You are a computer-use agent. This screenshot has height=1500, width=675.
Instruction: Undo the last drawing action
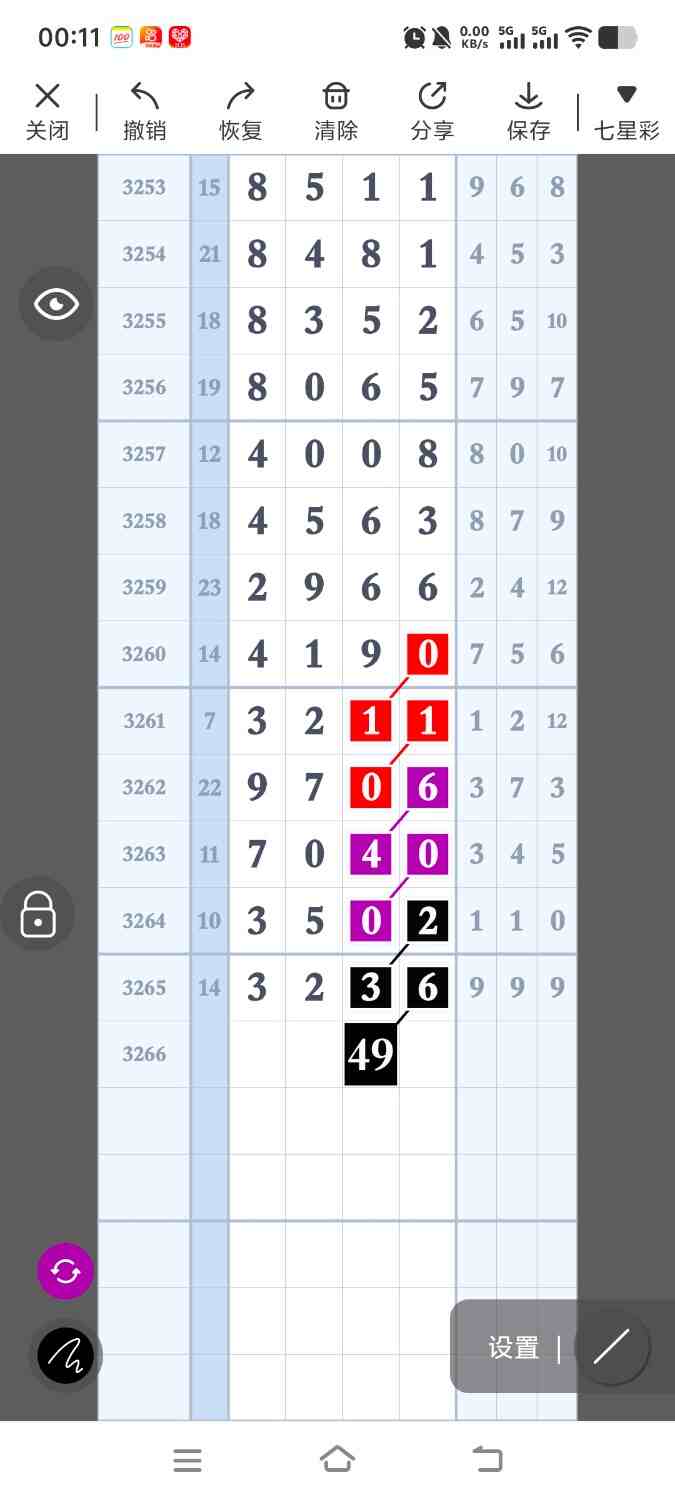click(144, 111)
